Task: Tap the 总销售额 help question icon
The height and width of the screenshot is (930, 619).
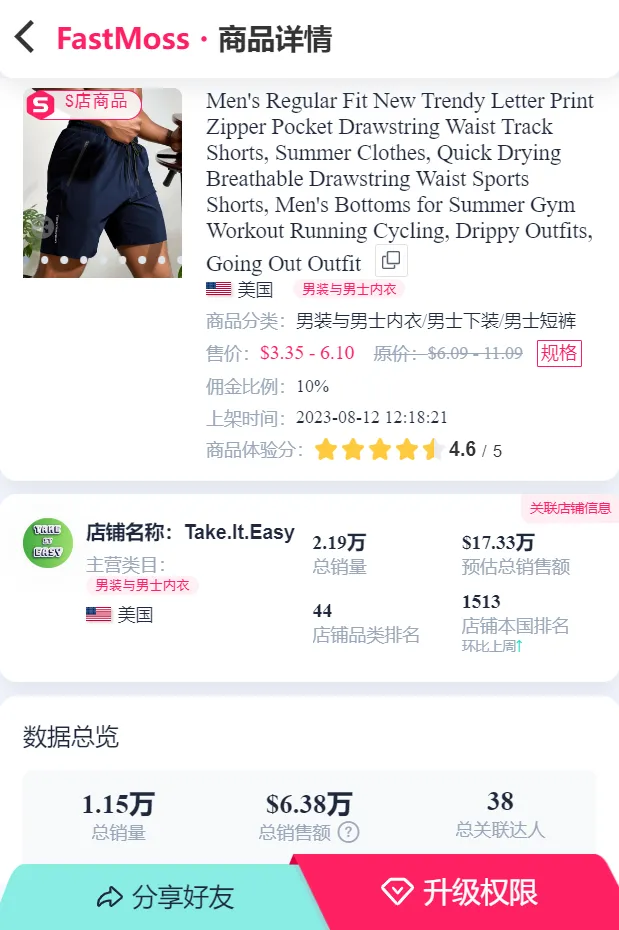Action: [349, 832]
